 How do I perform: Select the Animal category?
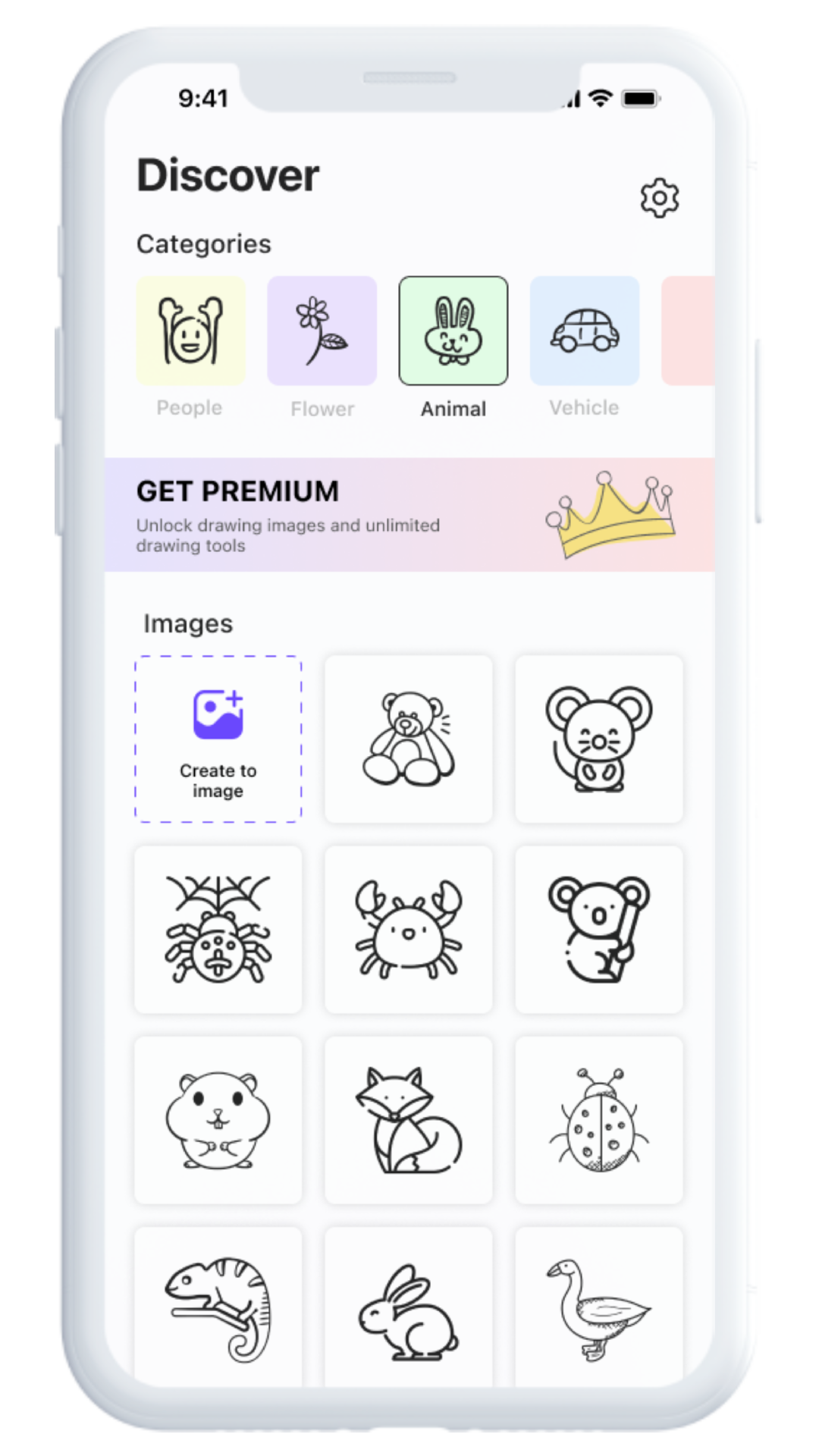(453, 331)
